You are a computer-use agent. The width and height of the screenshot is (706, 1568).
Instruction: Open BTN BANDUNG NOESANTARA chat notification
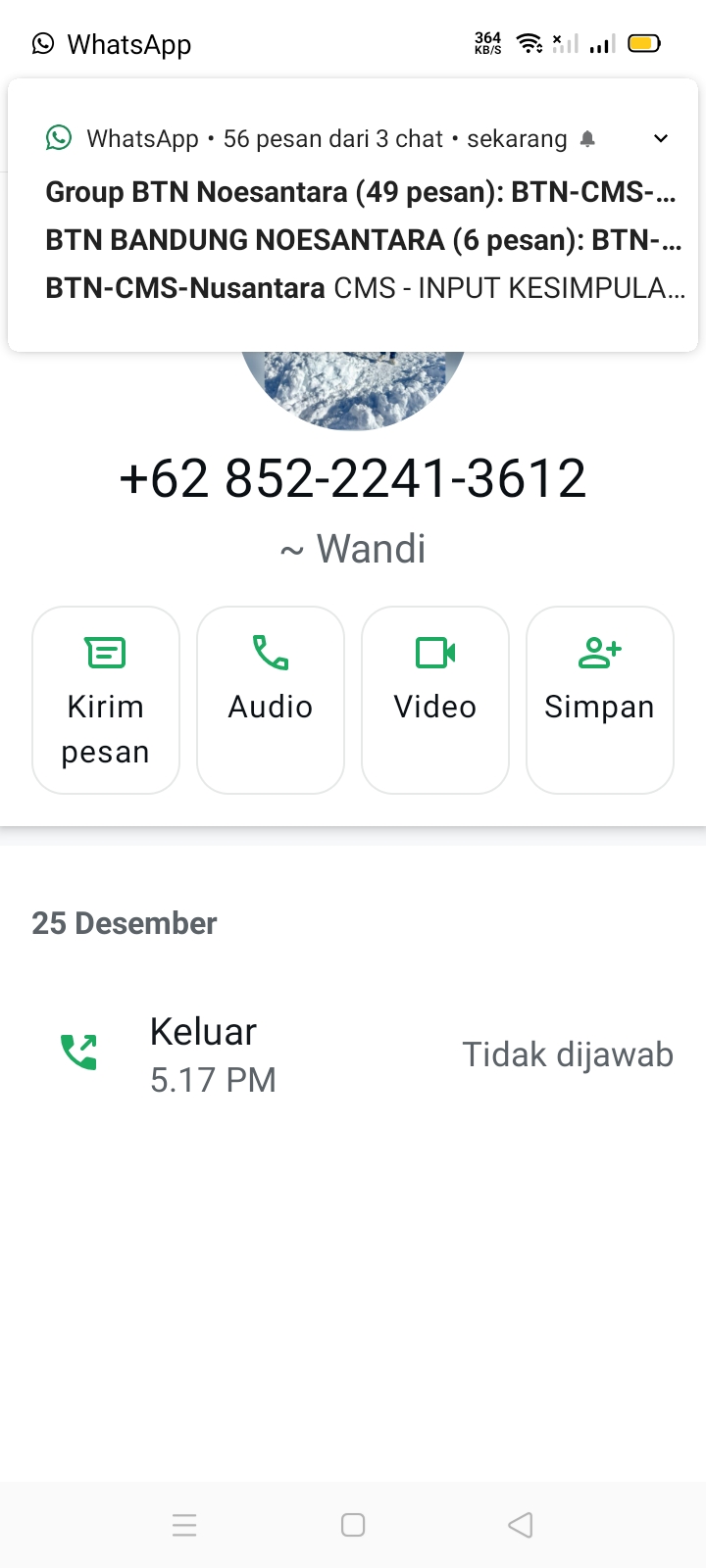(x=353, y=240)
